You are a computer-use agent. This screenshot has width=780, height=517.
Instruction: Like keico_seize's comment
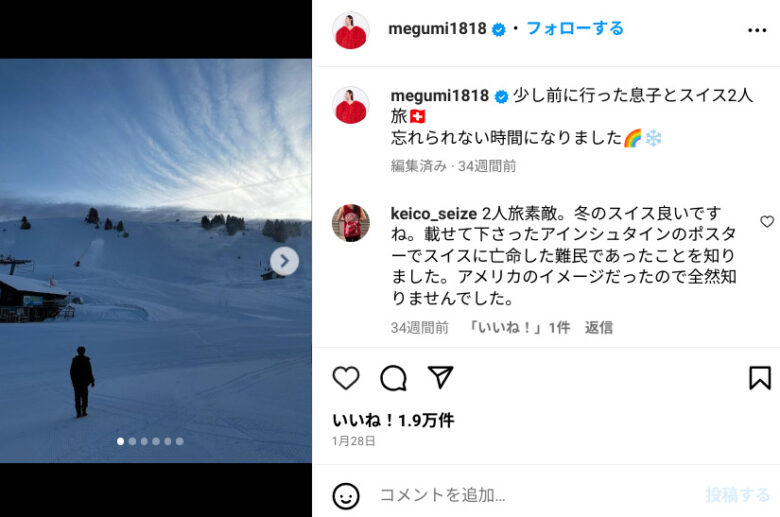click(767, 222)
